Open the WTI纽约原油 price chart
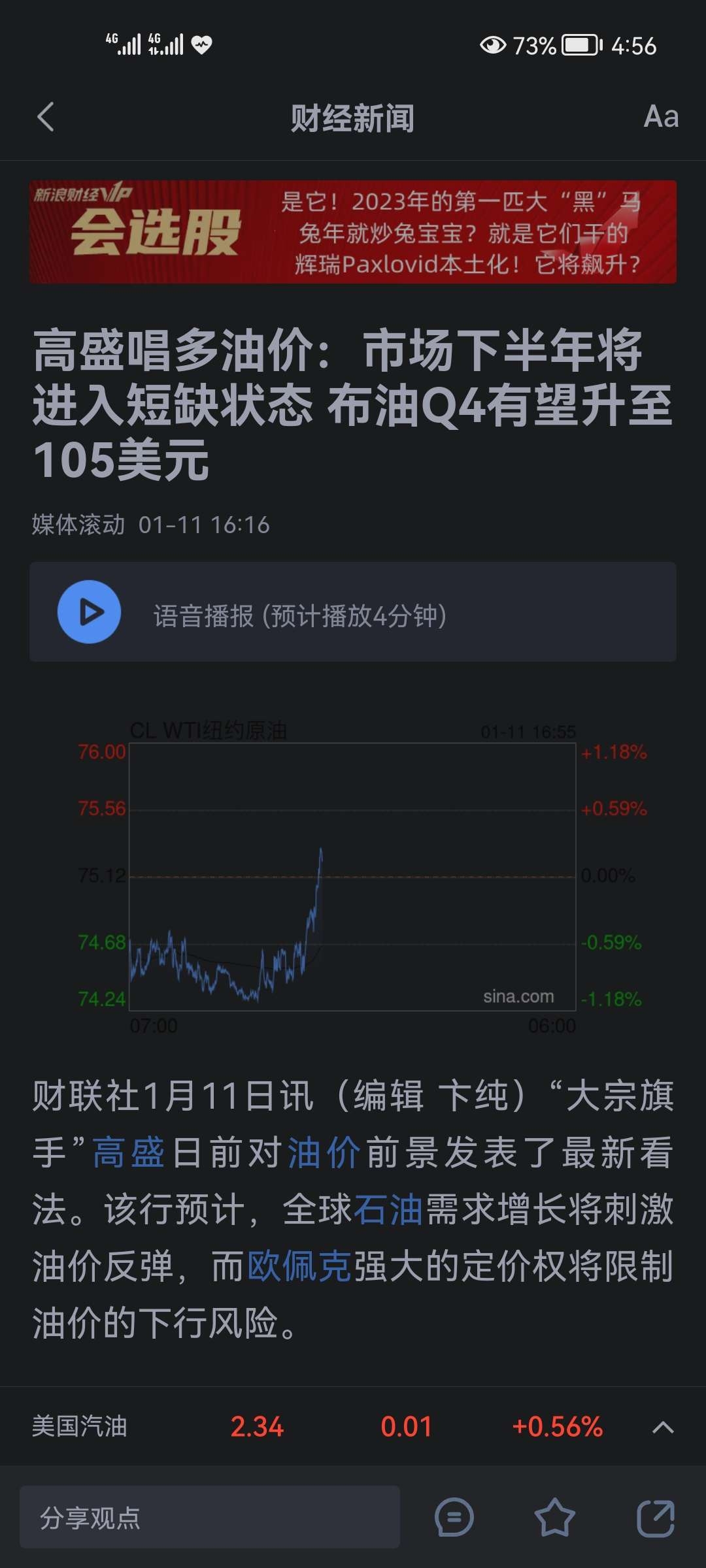 353,875
